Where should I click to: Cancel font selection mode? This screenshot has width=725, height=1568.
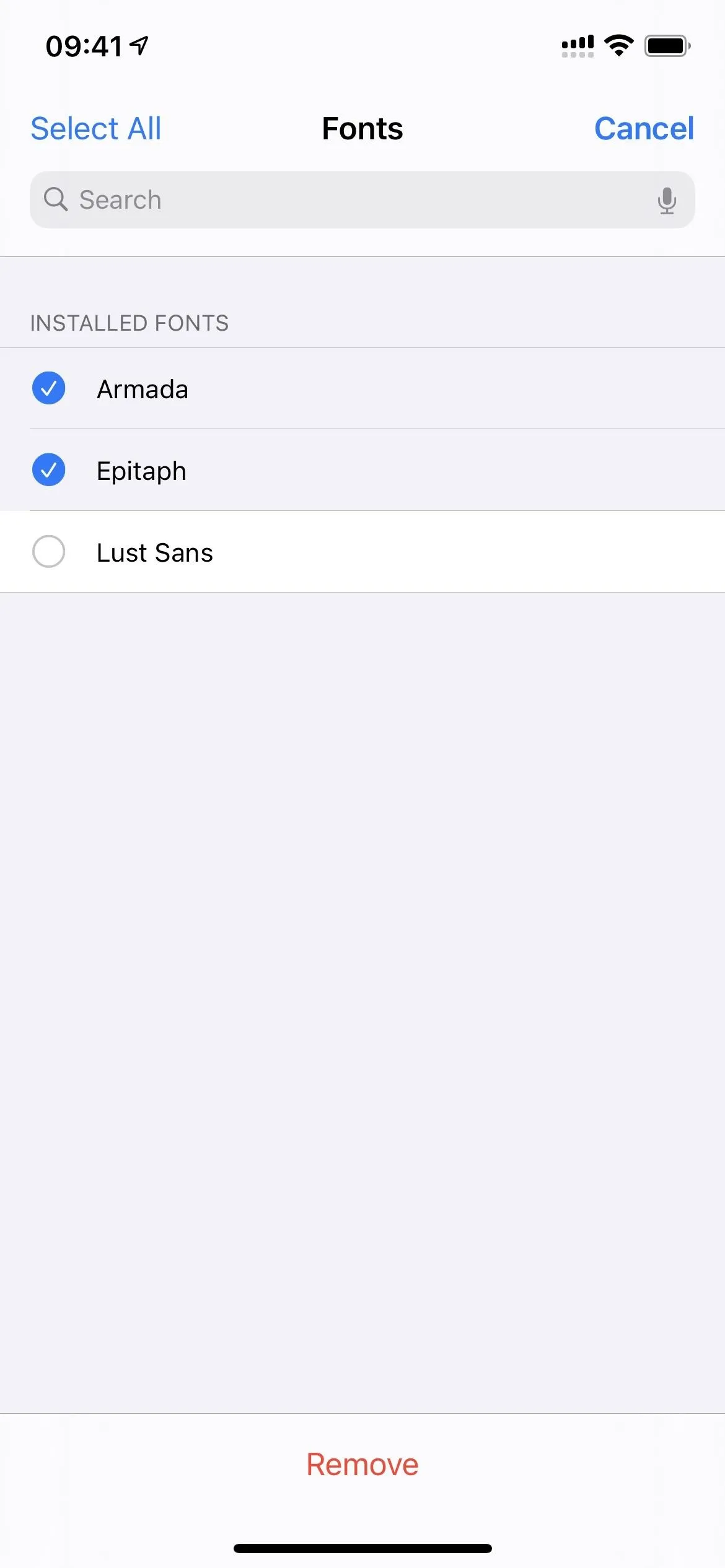644,129
